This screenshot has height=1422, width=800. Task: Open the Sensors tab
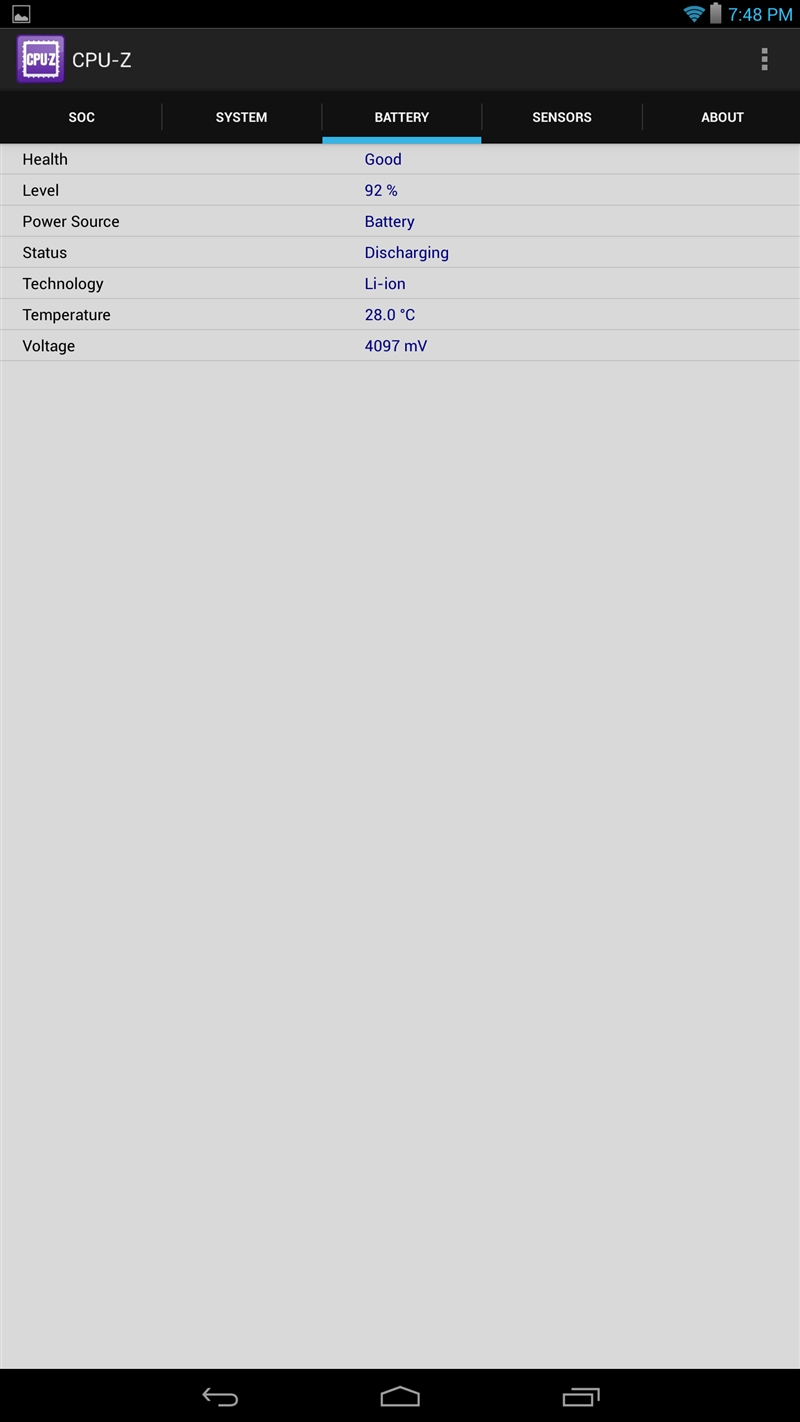click(561, 117)
